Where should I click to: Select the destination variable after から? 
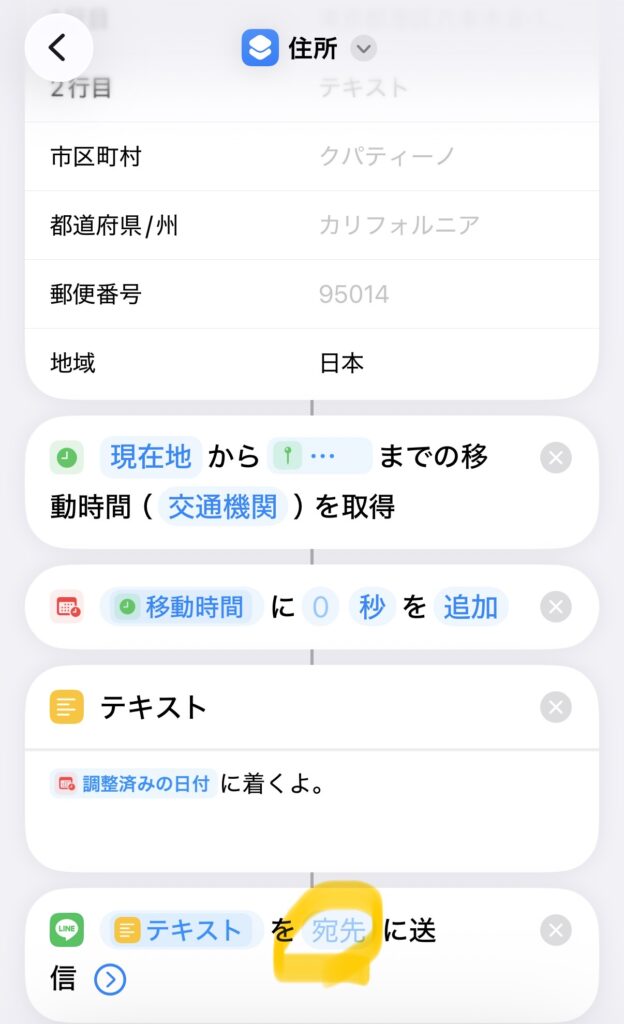click(x=320, y=457)
